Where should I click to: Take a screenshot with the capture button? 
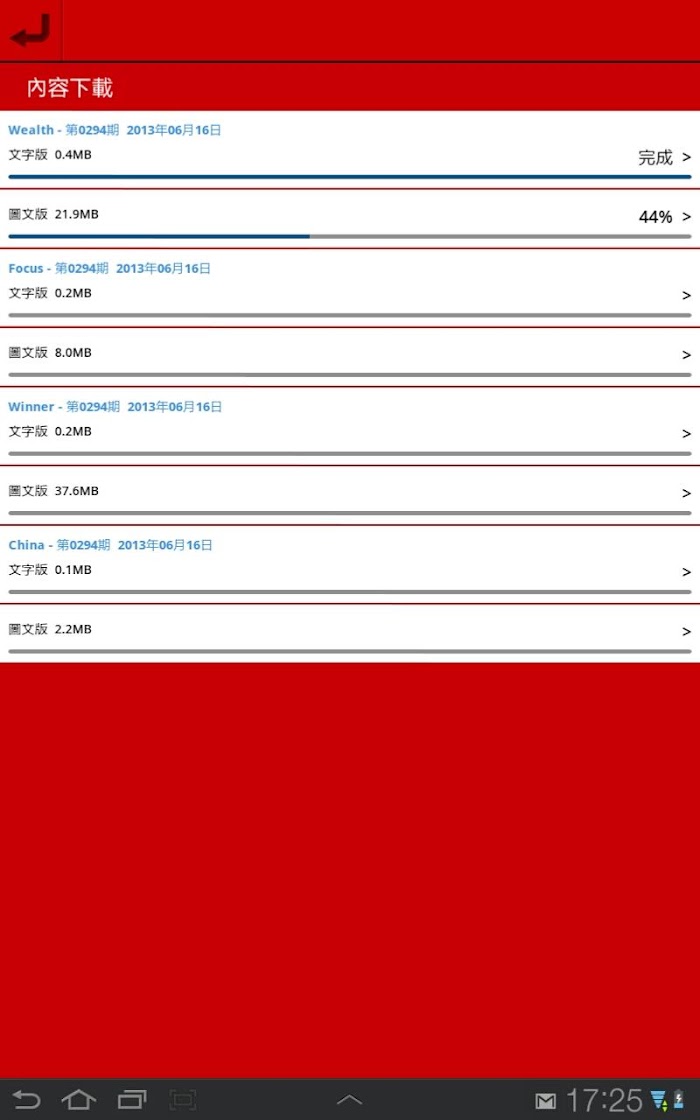(183, 1099)
